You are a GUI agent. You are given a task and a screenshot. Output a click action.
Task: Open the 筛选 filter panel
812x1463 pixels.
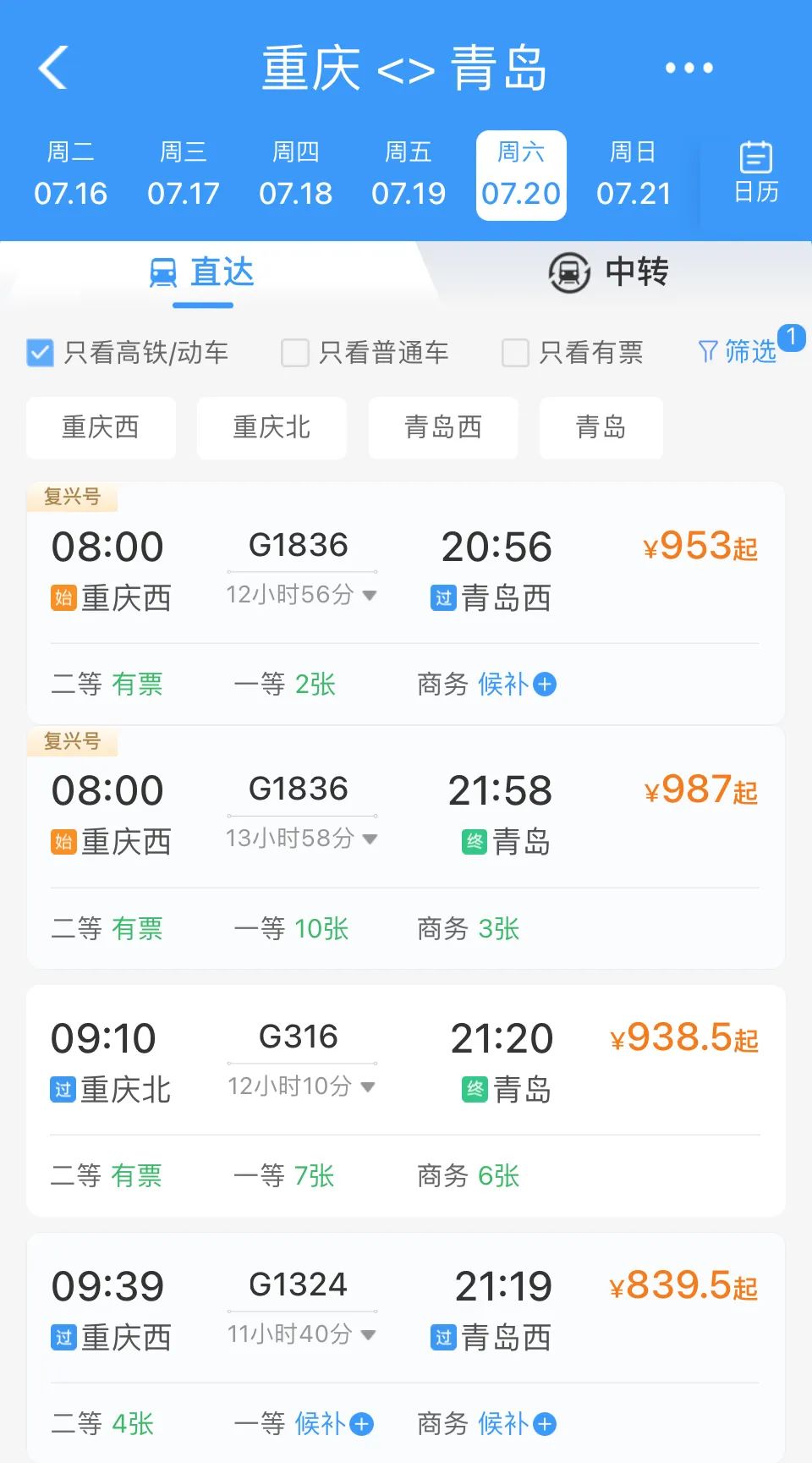pos(738,351)
